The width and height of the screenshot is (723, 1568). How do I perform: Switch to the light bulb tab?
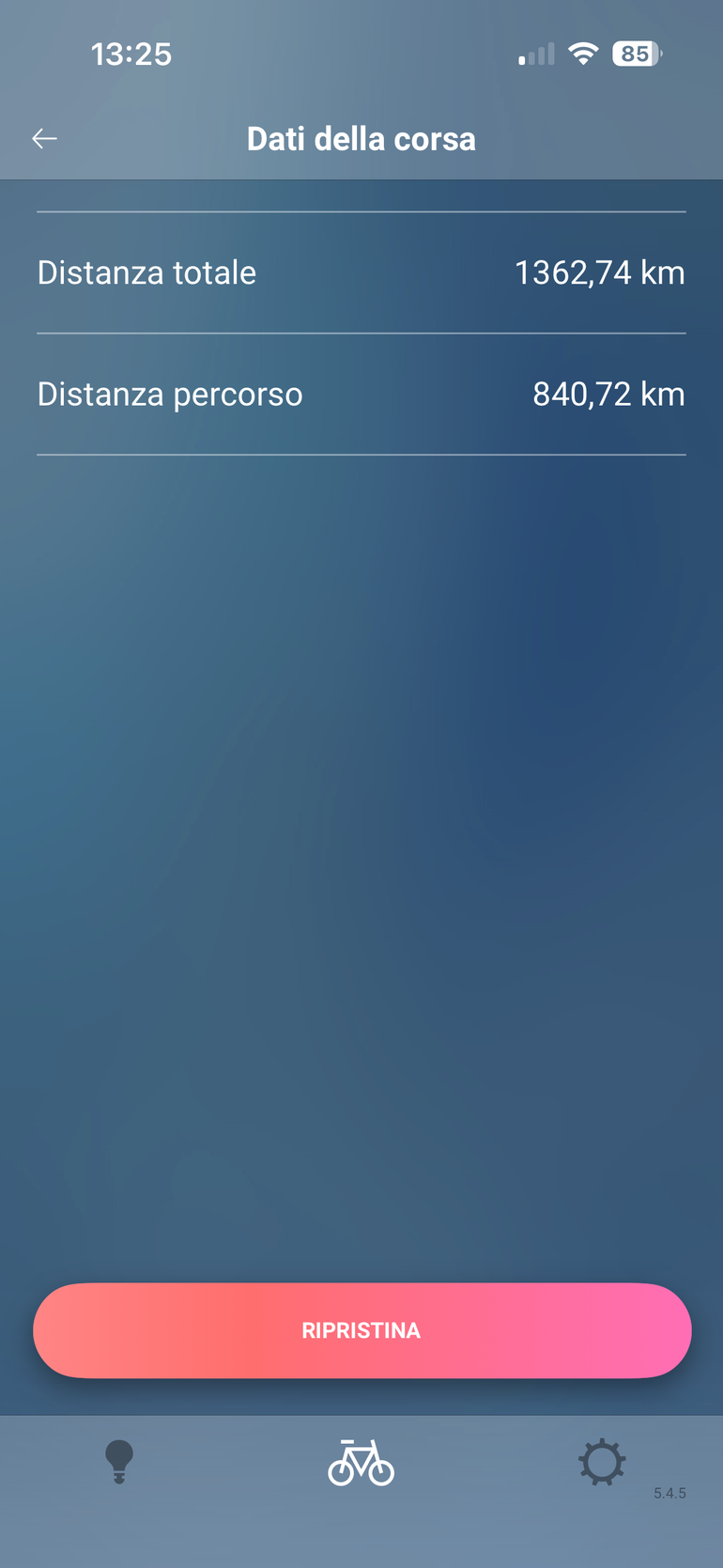tap(119, 1463)
